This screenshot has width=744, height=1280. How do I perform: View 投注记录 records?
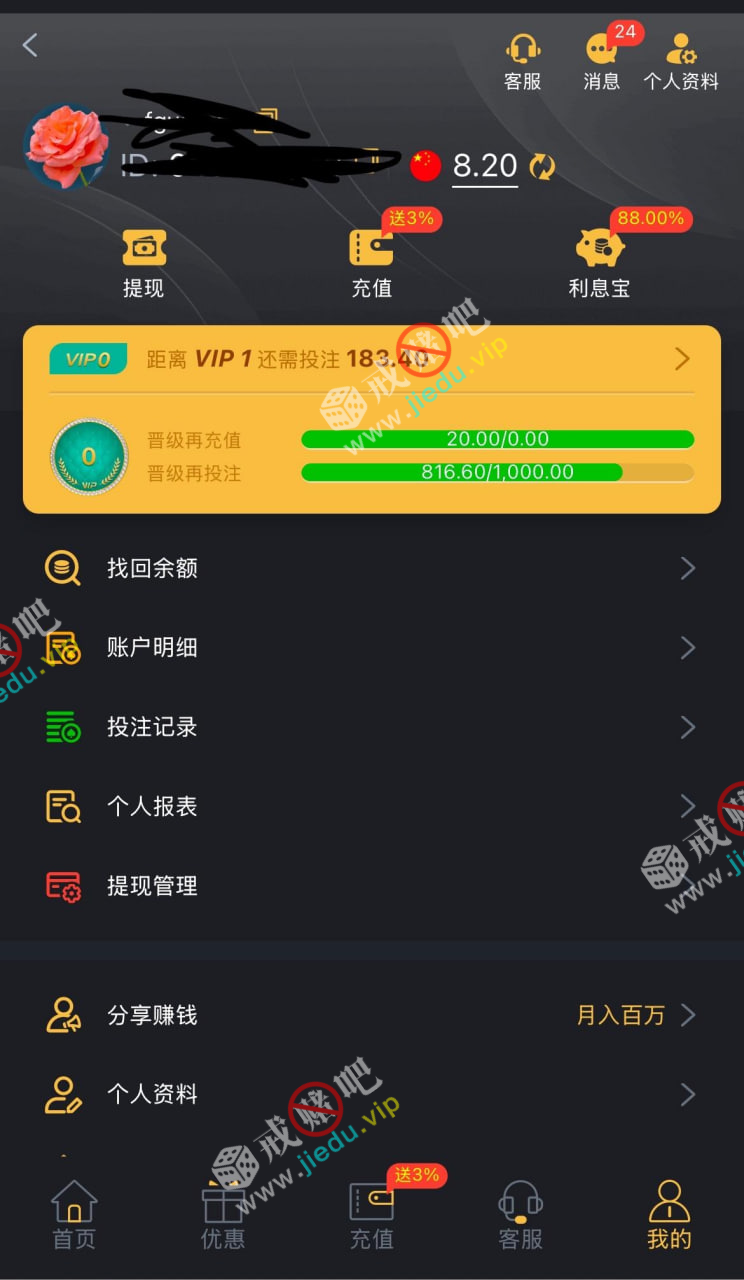[372, 727]
